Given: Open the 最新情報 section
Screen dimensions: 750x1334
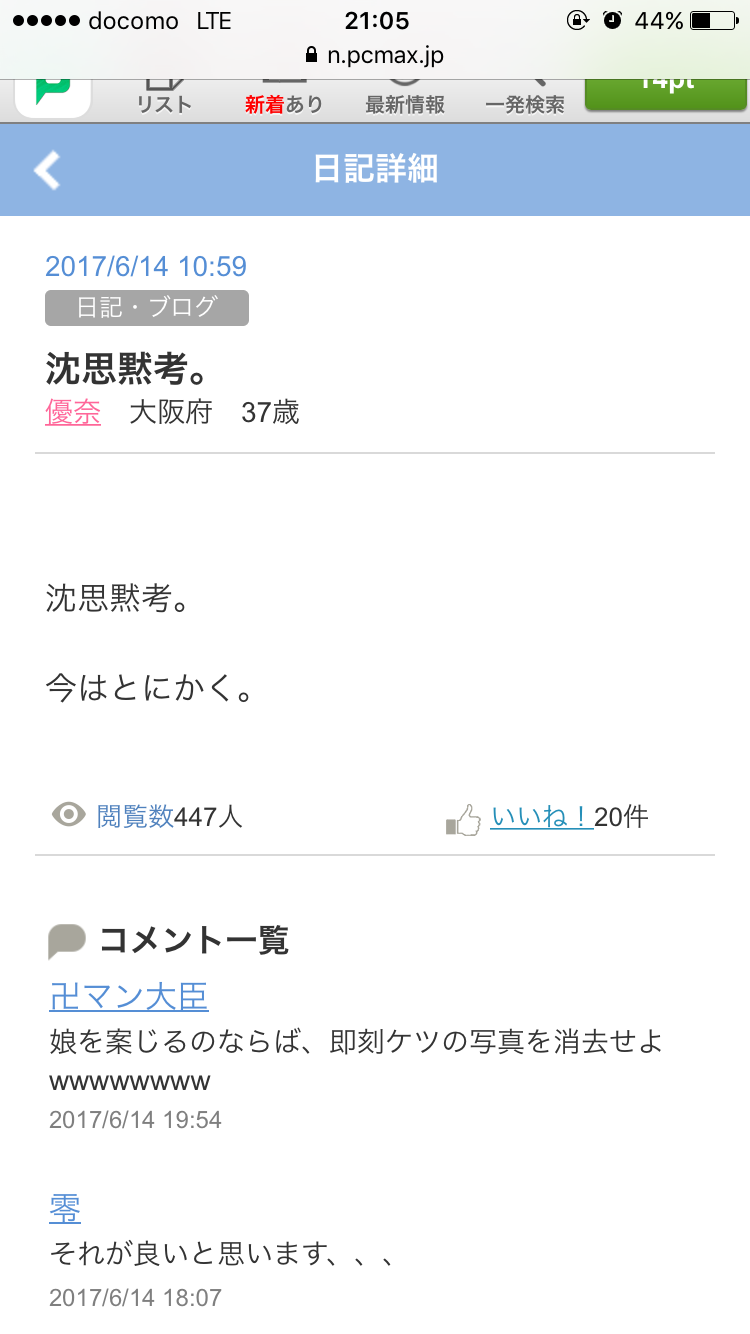Looking at the screenshot, I should [405, 99].
